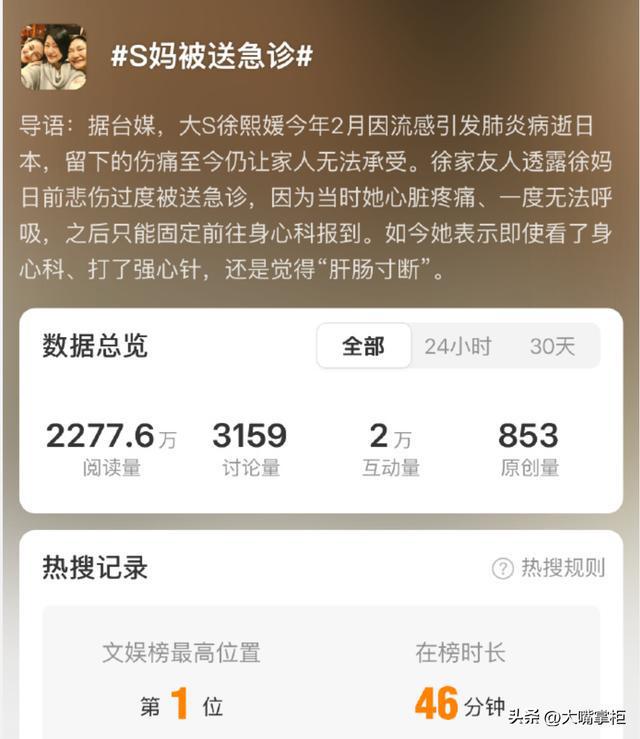
Task: Open the 热搜规则 help link
Action: tap(549, 569)
